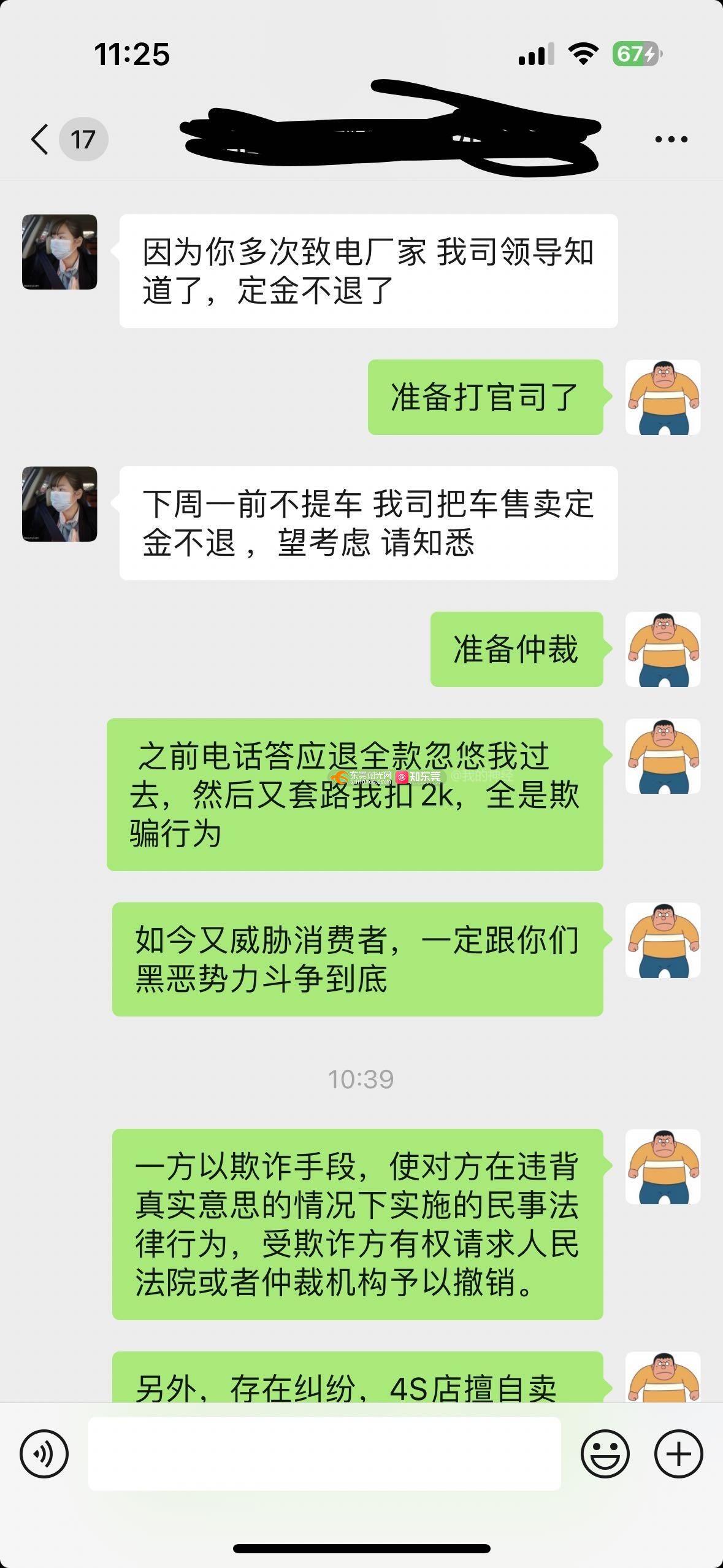
Task: Focus the message text field
Action: 324,1454
